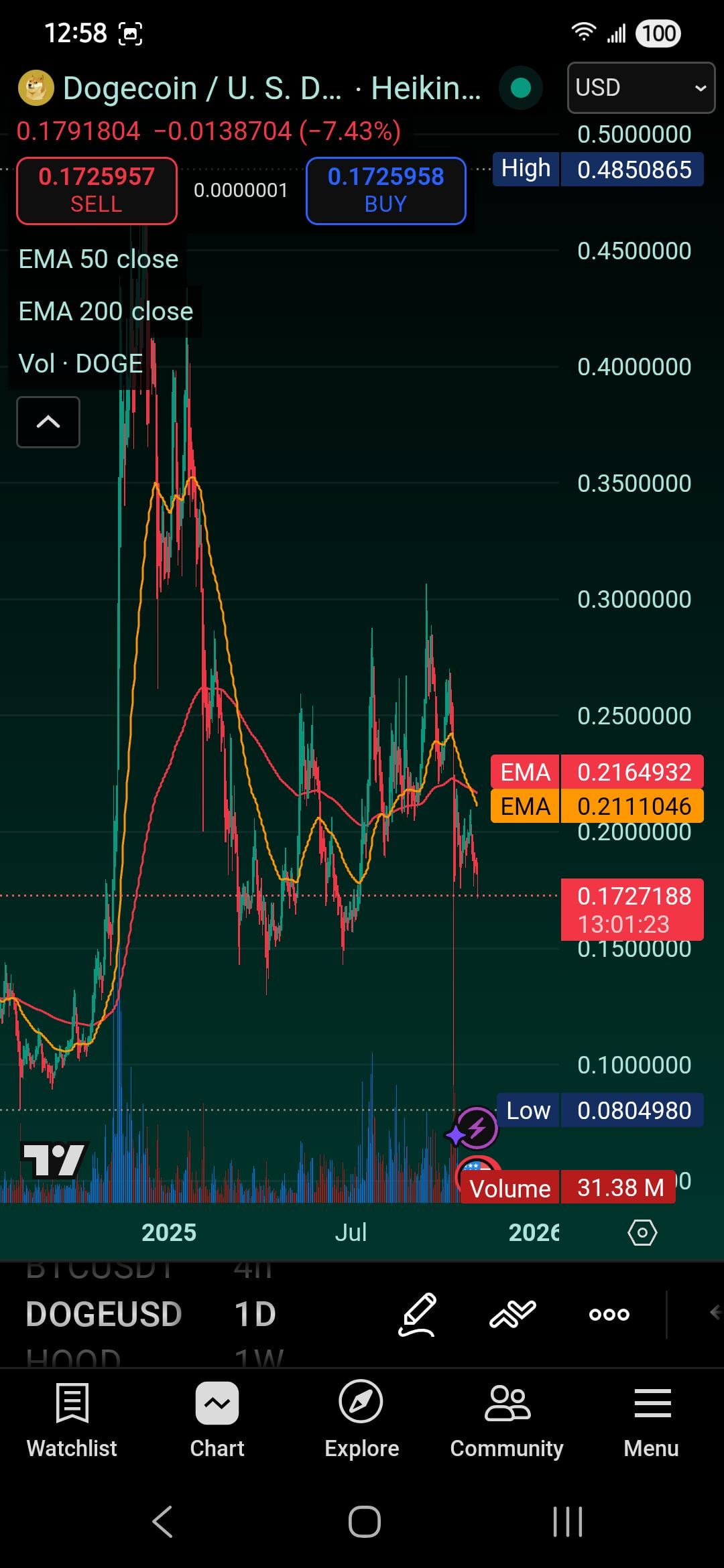Open EMA 50 close indicator settings
This screenshot has height=1568, width=724.
tap(99, 259)
